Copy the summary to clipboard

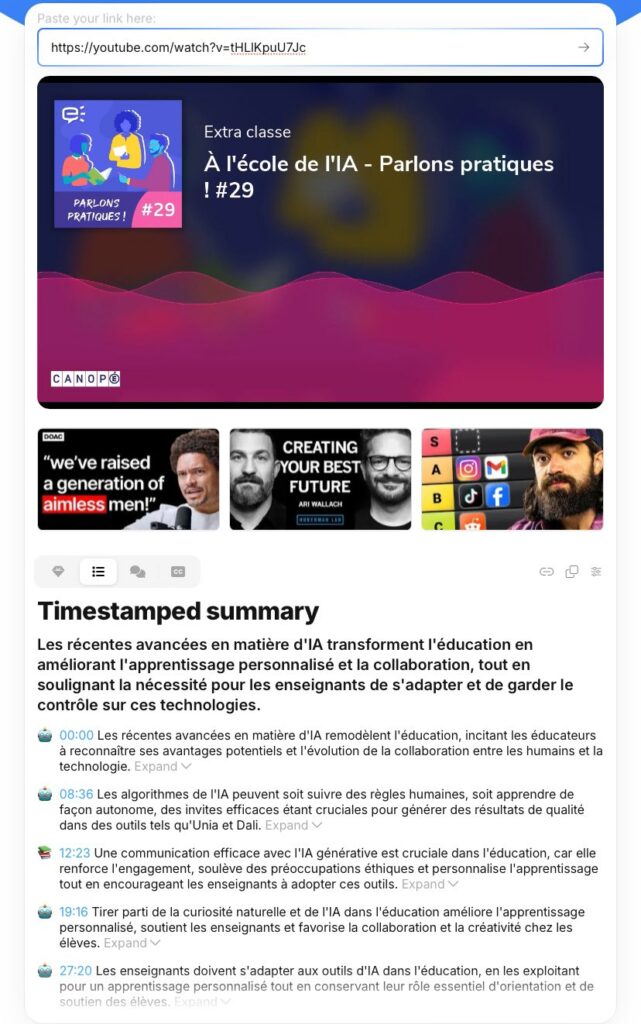(571, 572)
